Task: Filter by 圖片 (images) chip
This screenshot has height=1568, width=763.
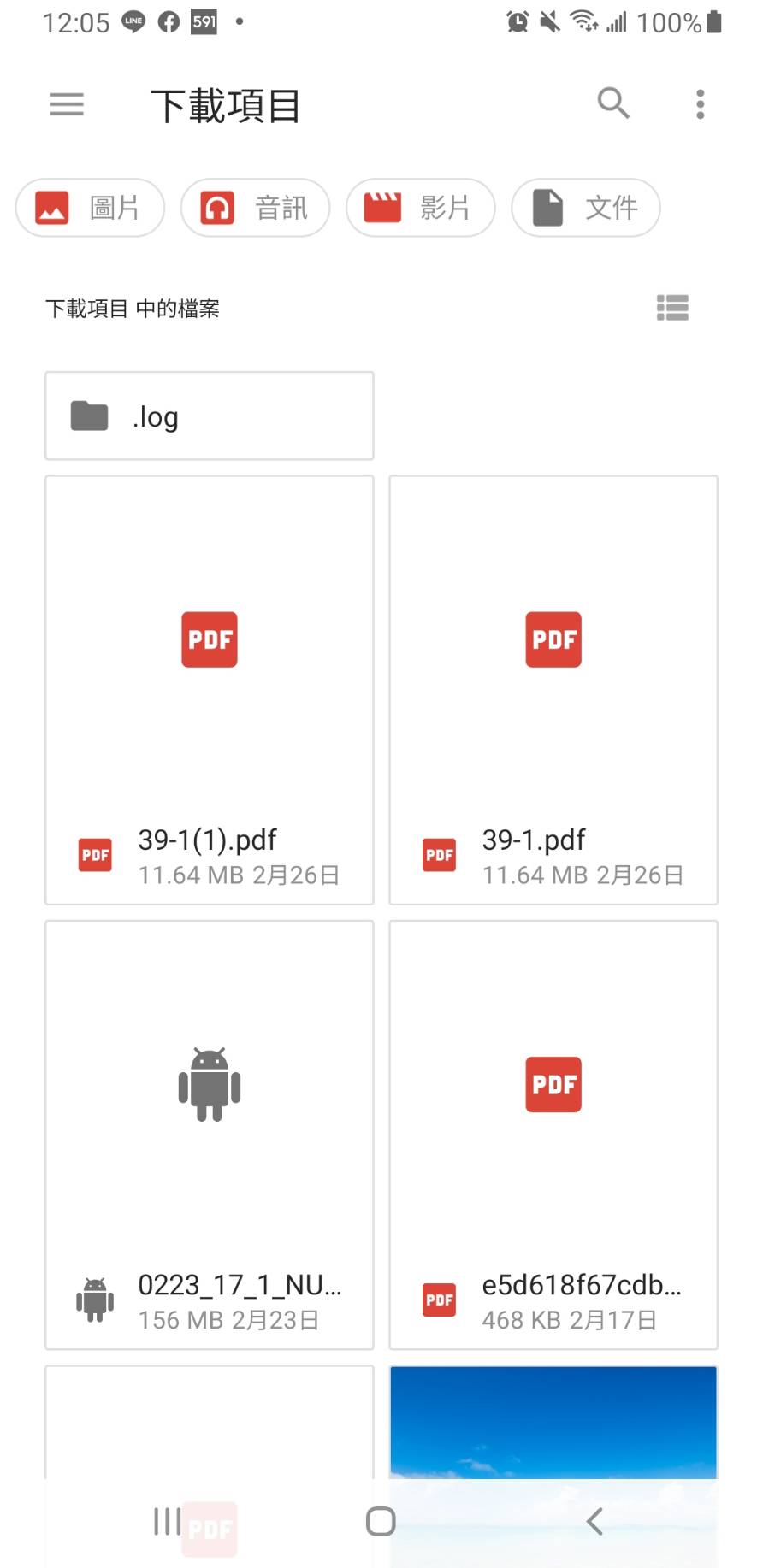Action: point(90,208)
